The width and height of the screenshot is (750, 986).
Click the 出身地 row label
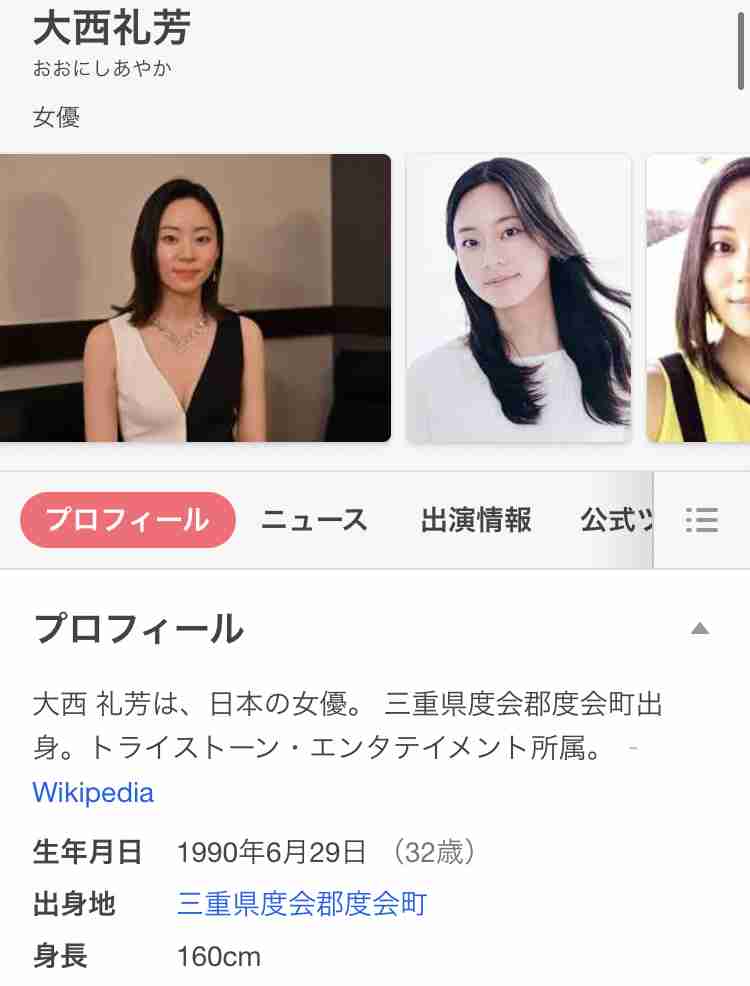coord(70,904)
